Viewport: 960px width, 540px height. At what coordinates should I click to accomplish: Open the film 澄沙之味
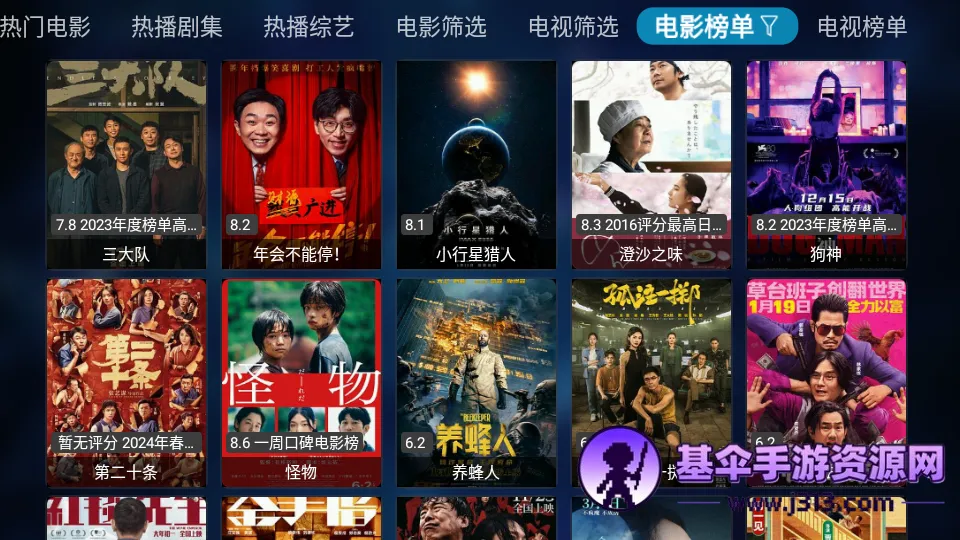651,164
